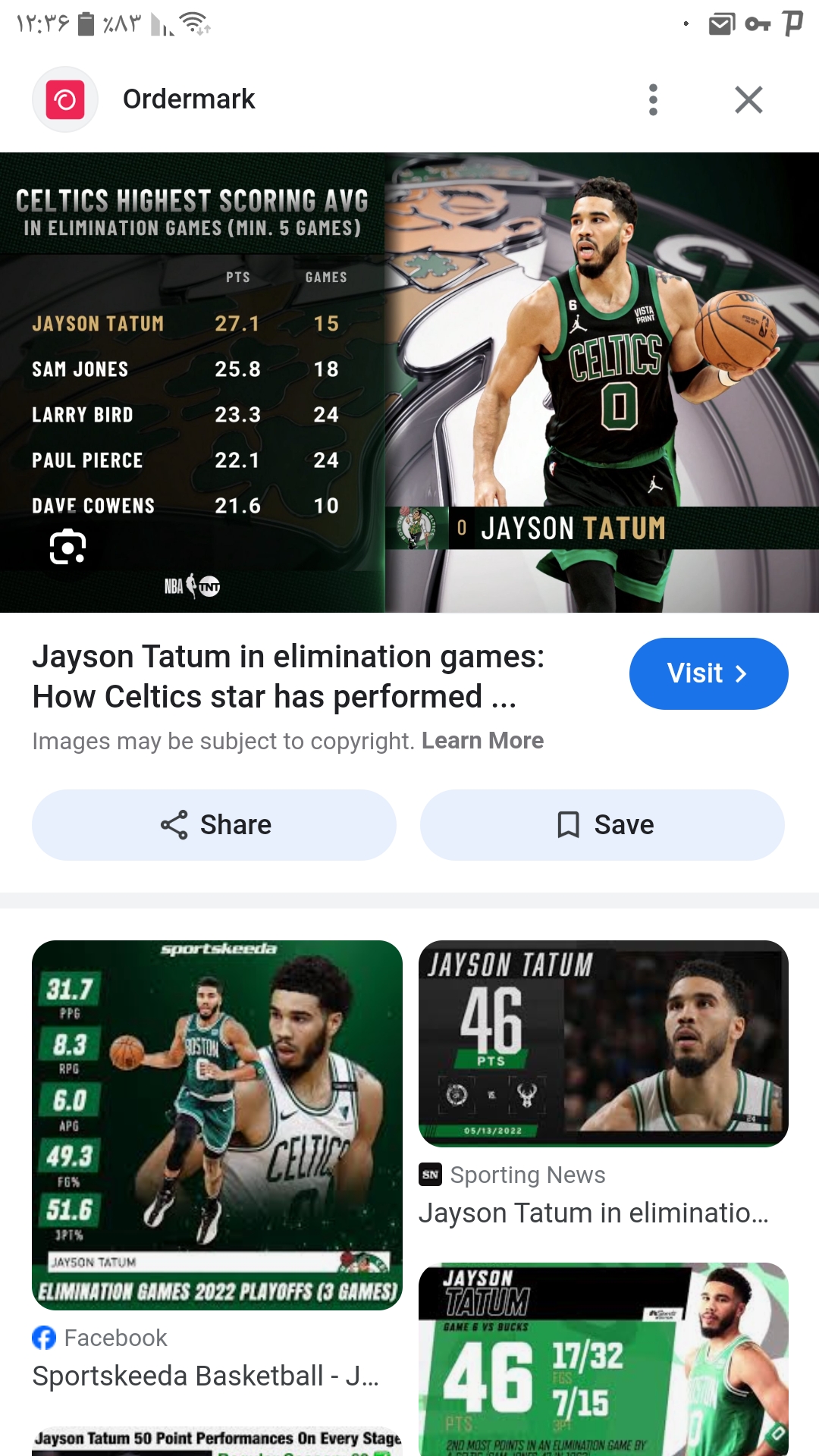The image size is (819, 1456).
Task: Save this image to collection
Action: pos(602,824)
